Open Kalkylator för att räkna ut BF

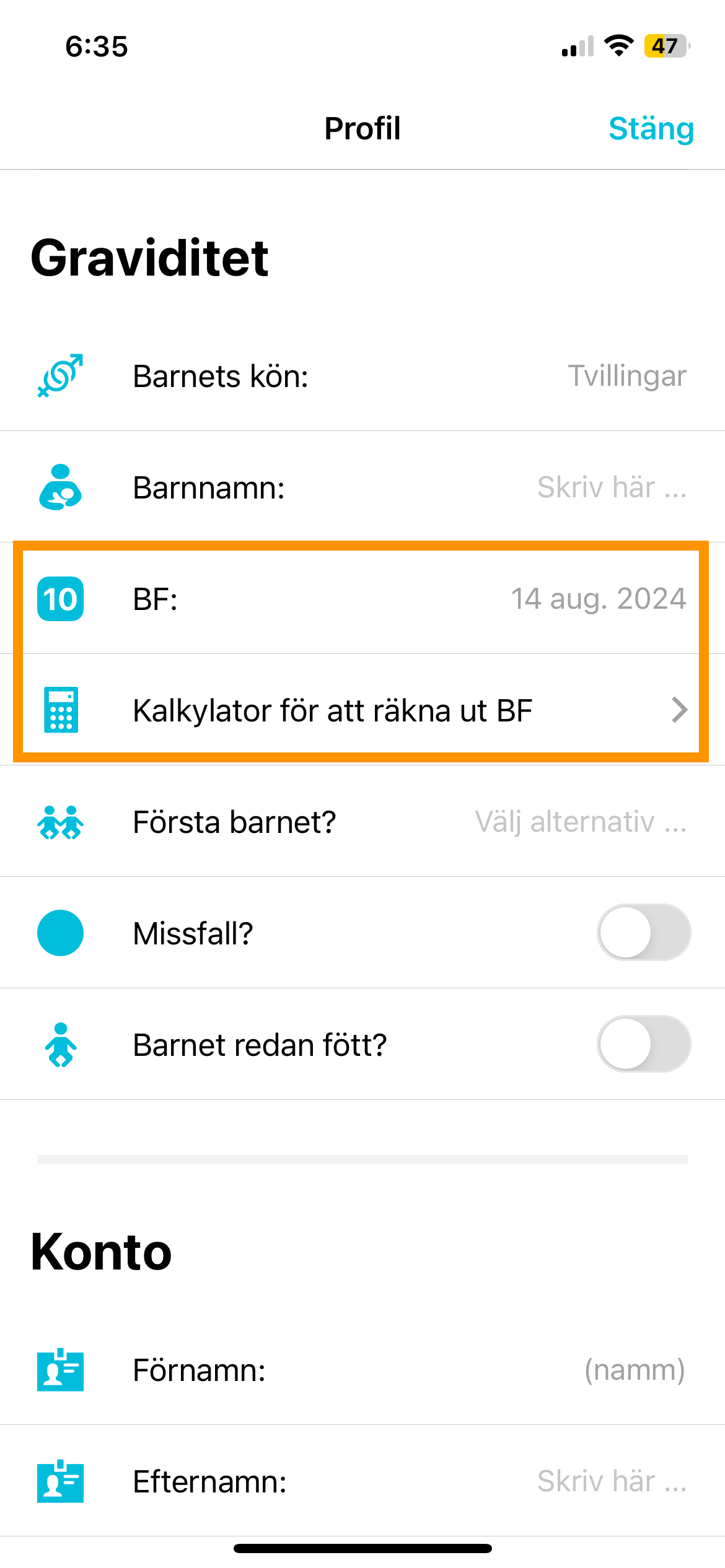(362, 710)
